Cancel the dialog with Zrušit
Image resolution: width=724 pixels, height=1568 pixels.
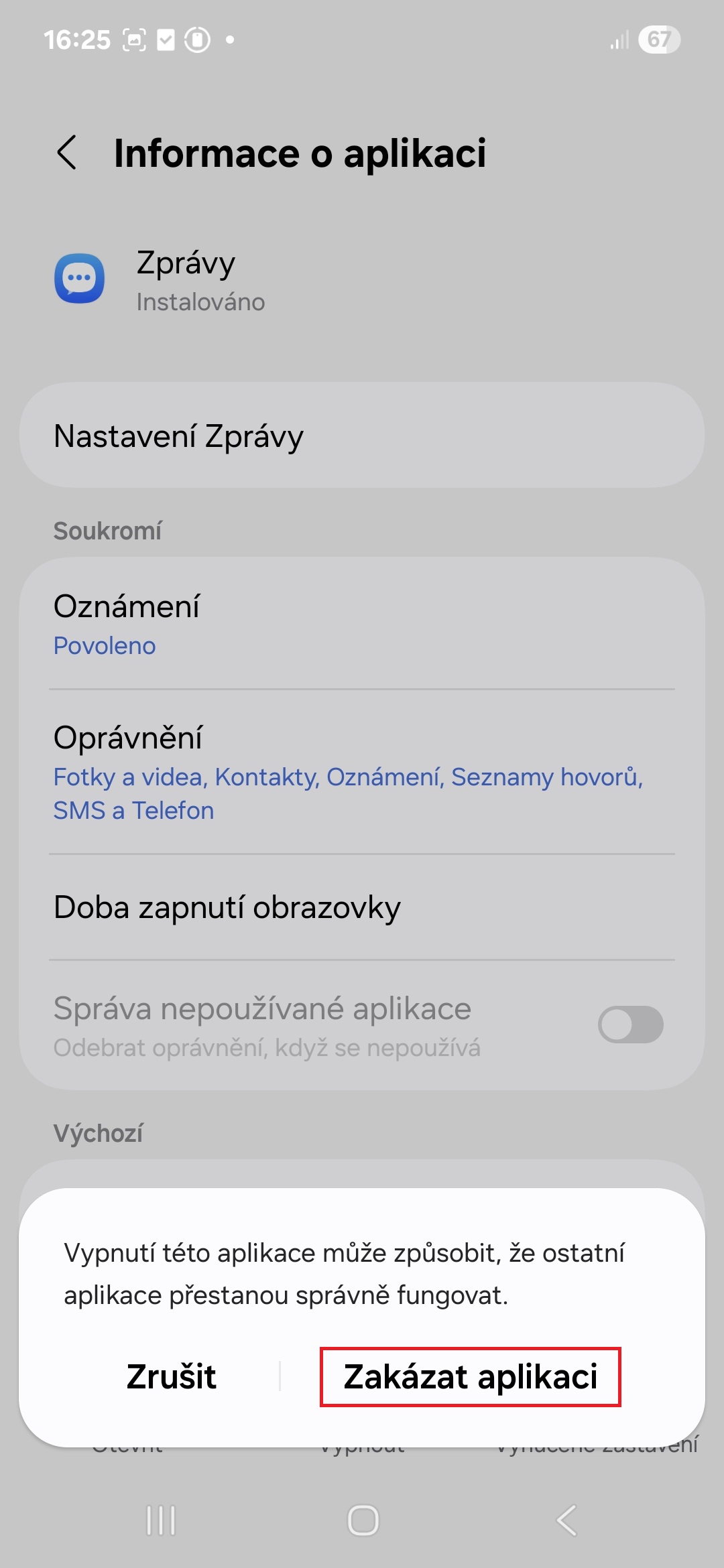tap(172, 1377)
